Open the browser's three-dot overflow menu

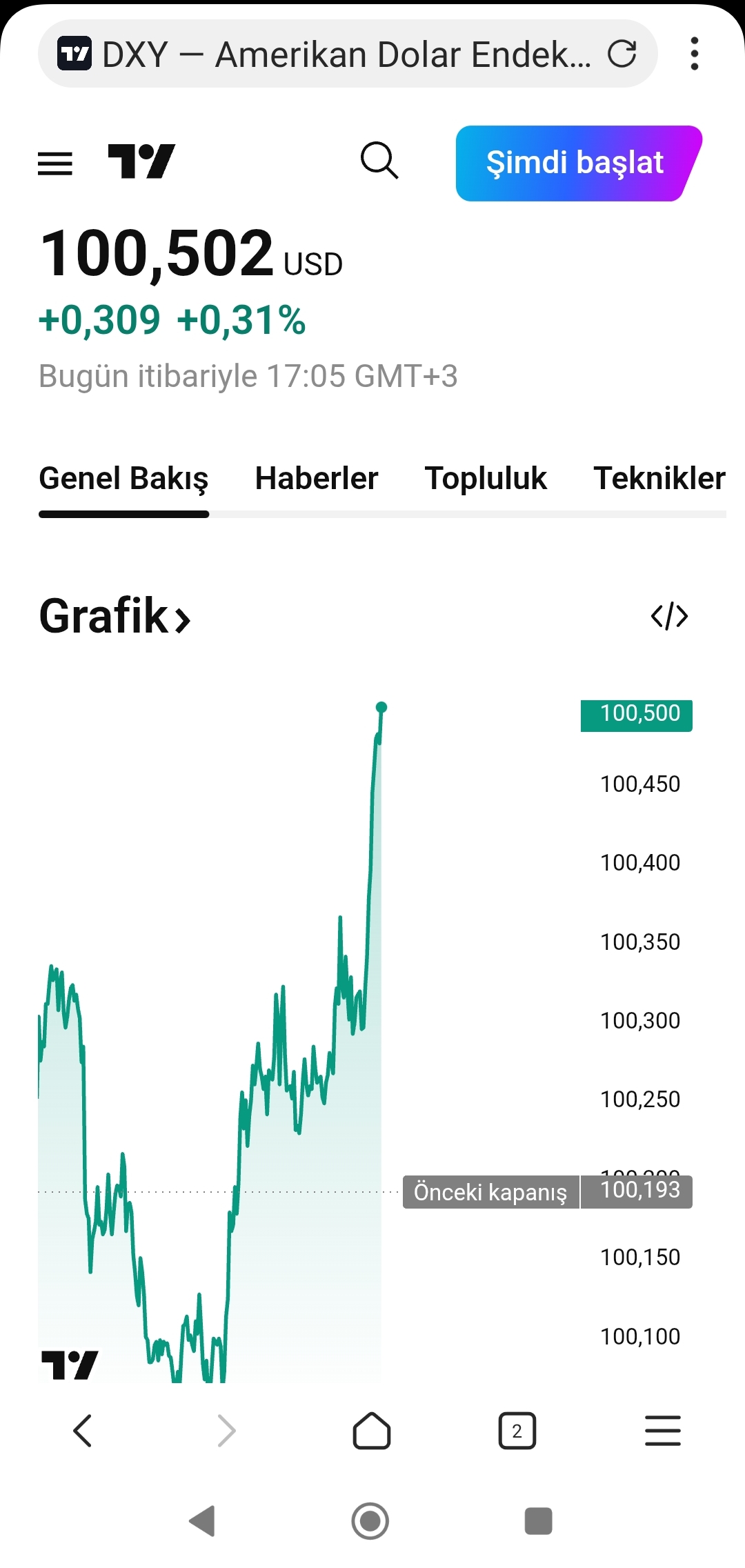click(694, 54)
